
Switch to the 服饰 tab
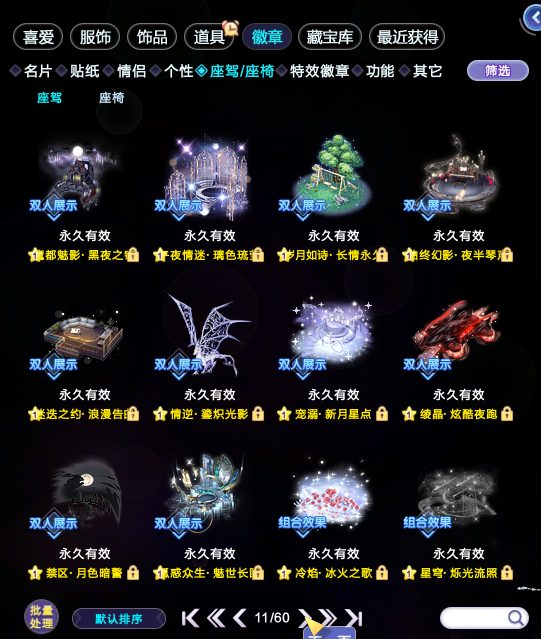pos(95,37)
